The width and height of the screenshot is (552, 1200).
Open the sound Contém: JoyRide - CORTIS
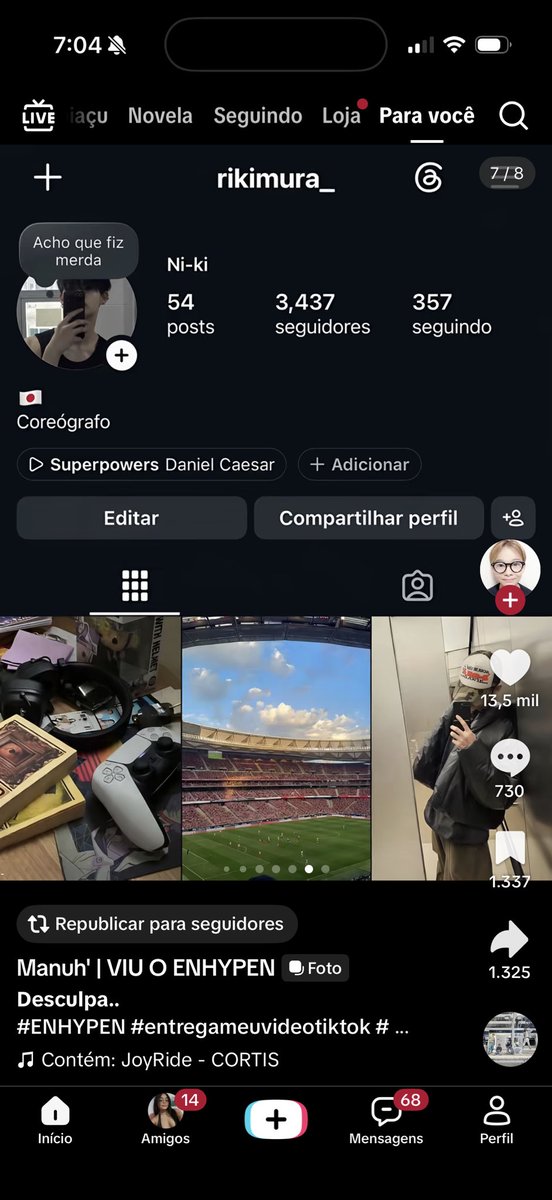[148, 1059]
